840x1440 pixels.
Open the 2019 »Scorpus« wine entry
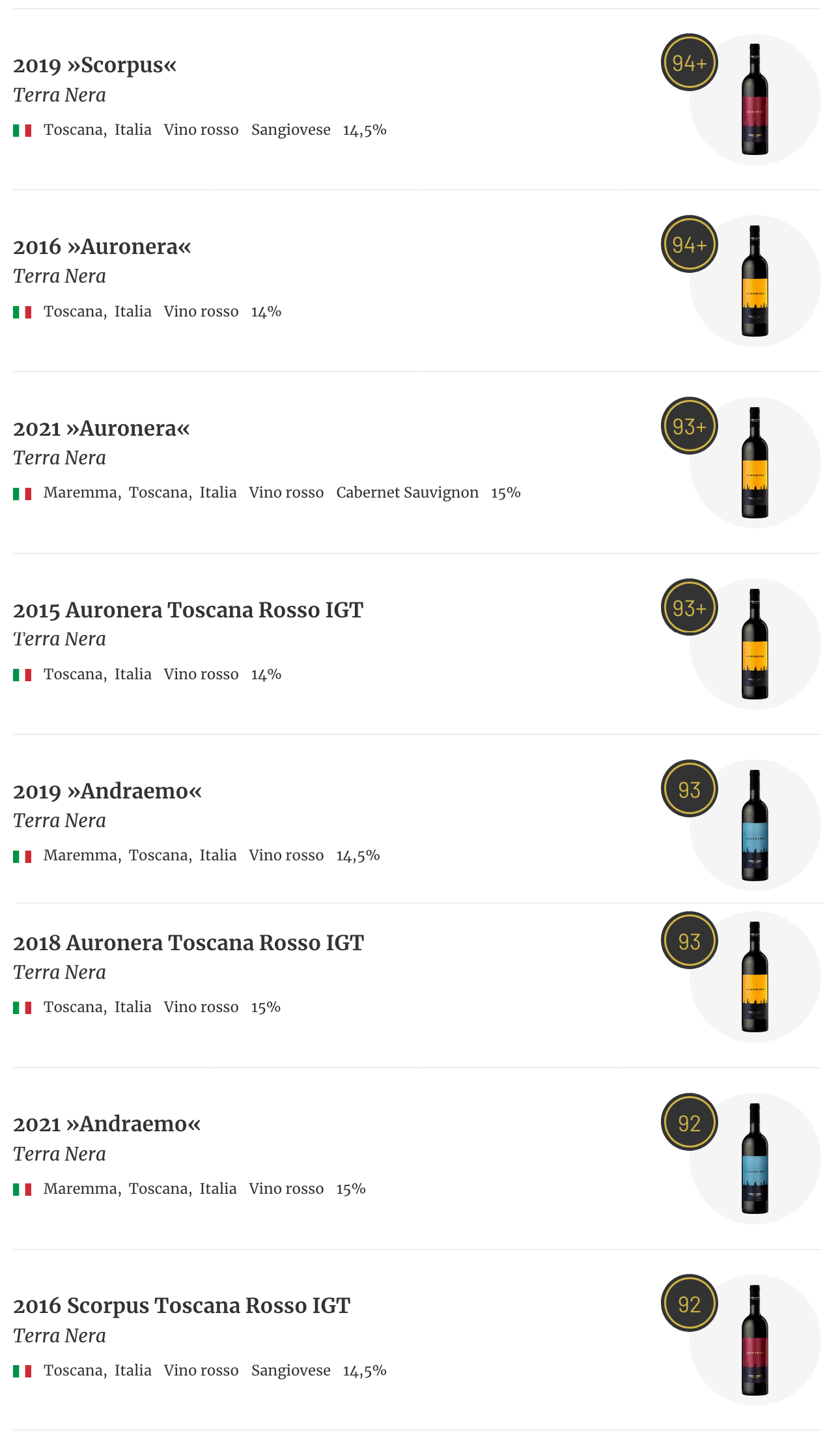[x=95, y=65]
